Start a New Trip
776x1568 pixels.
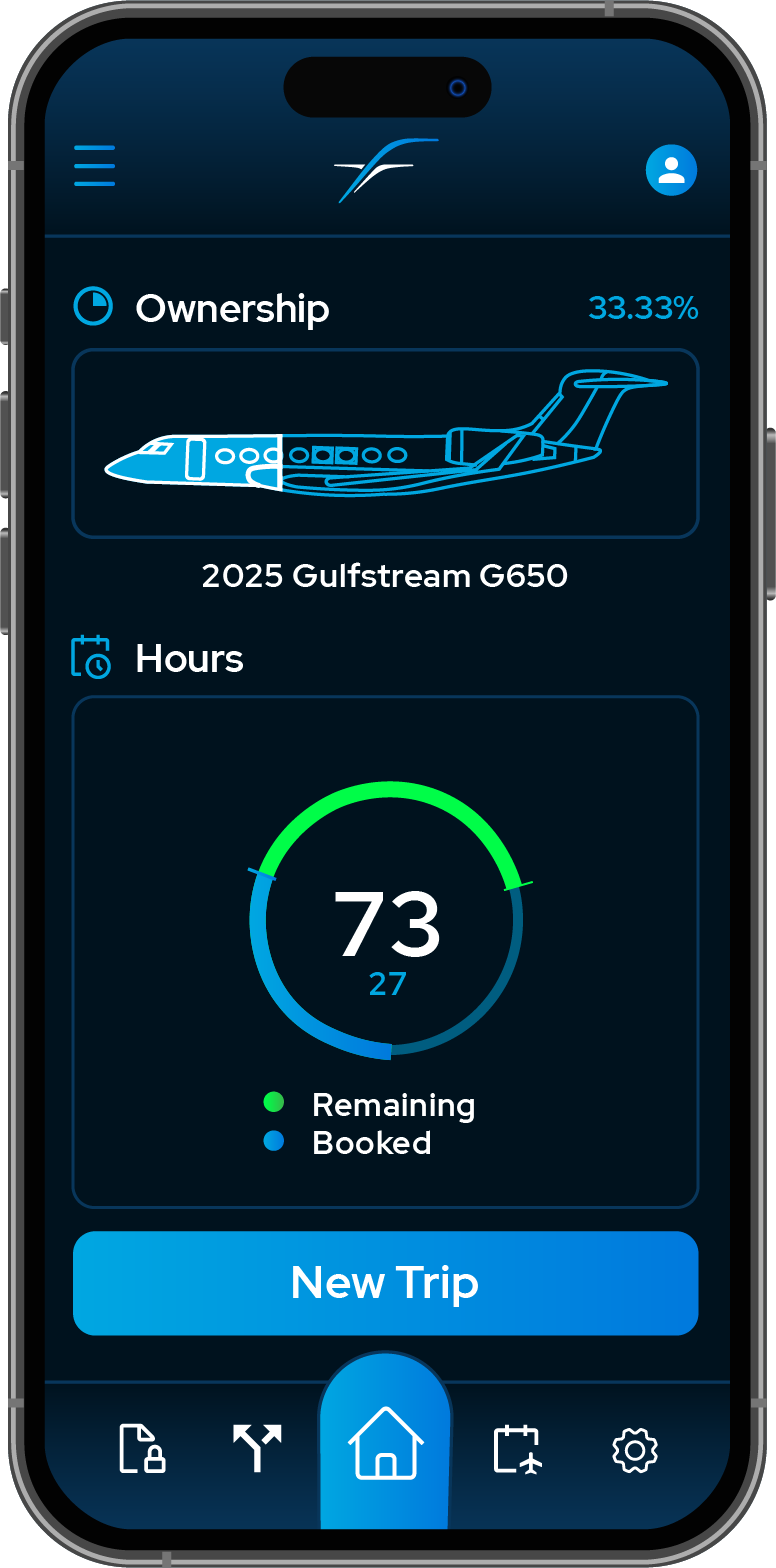pos(385,1283)
